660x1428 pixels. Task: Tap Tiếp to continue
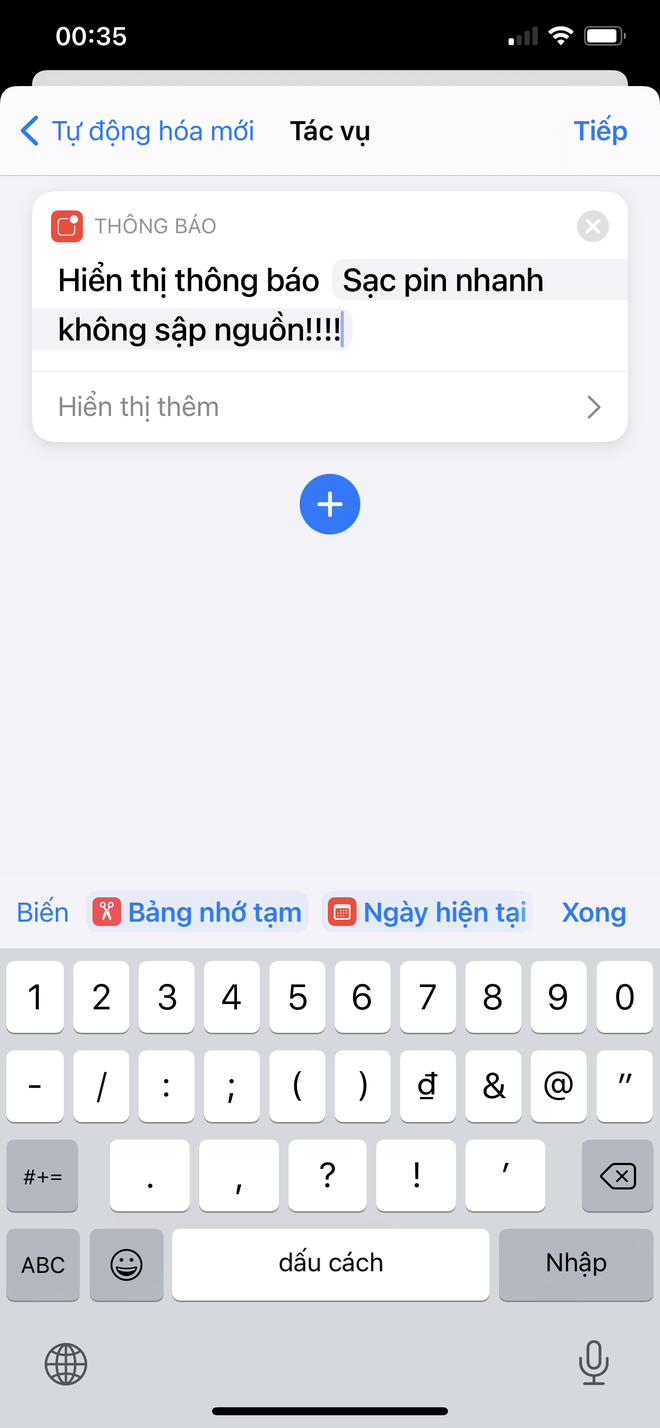[600, 131]
